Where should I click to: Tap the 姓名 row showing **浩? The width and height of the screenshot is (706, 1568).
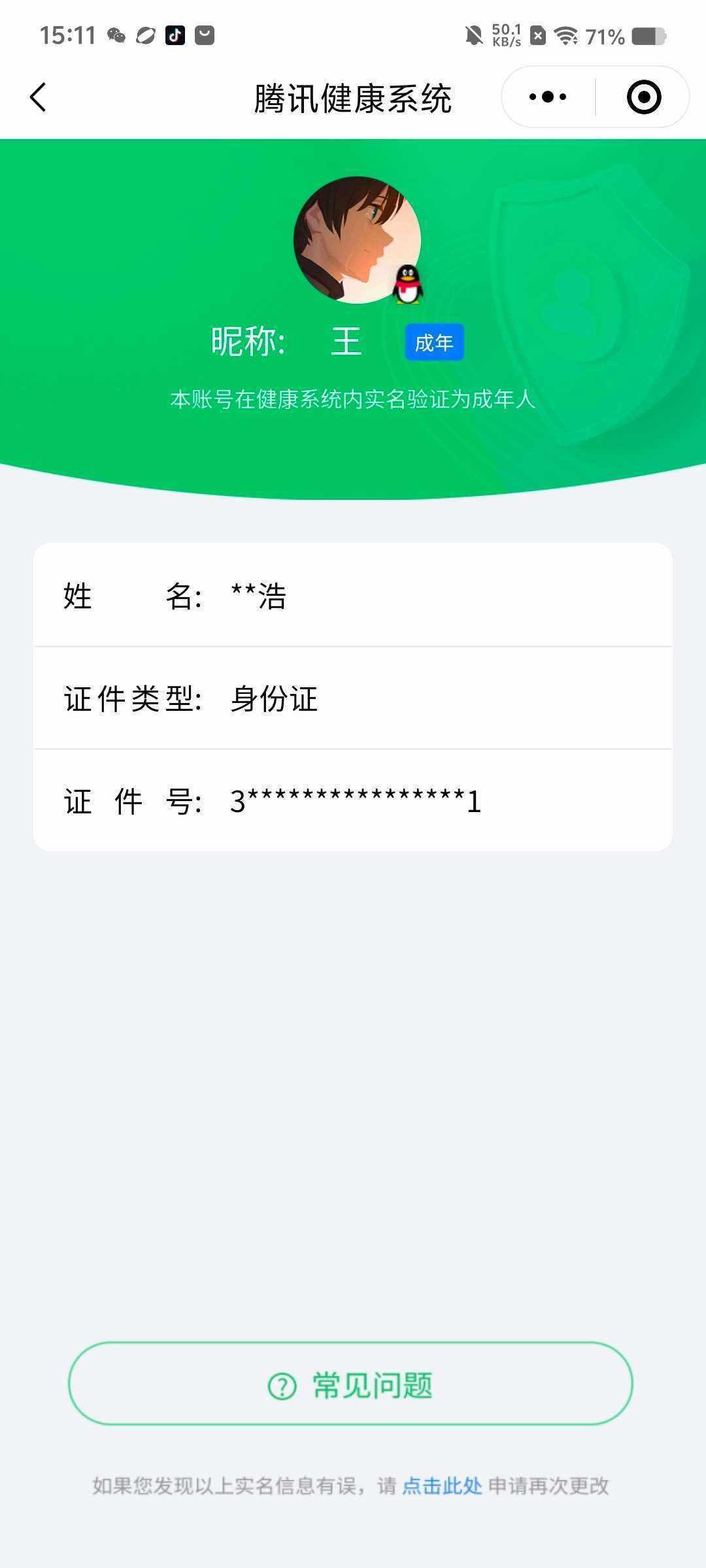coord(353,596)
